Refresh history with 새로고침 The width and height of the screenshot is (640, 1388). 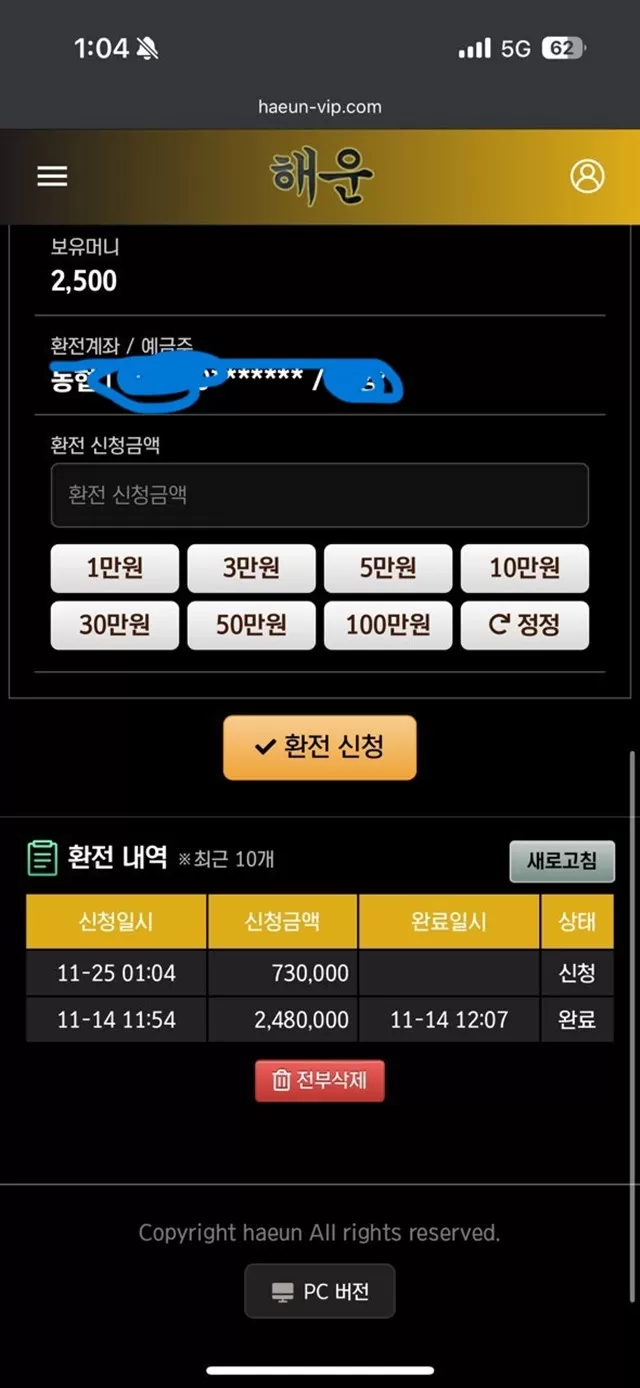tap(562, 861)
